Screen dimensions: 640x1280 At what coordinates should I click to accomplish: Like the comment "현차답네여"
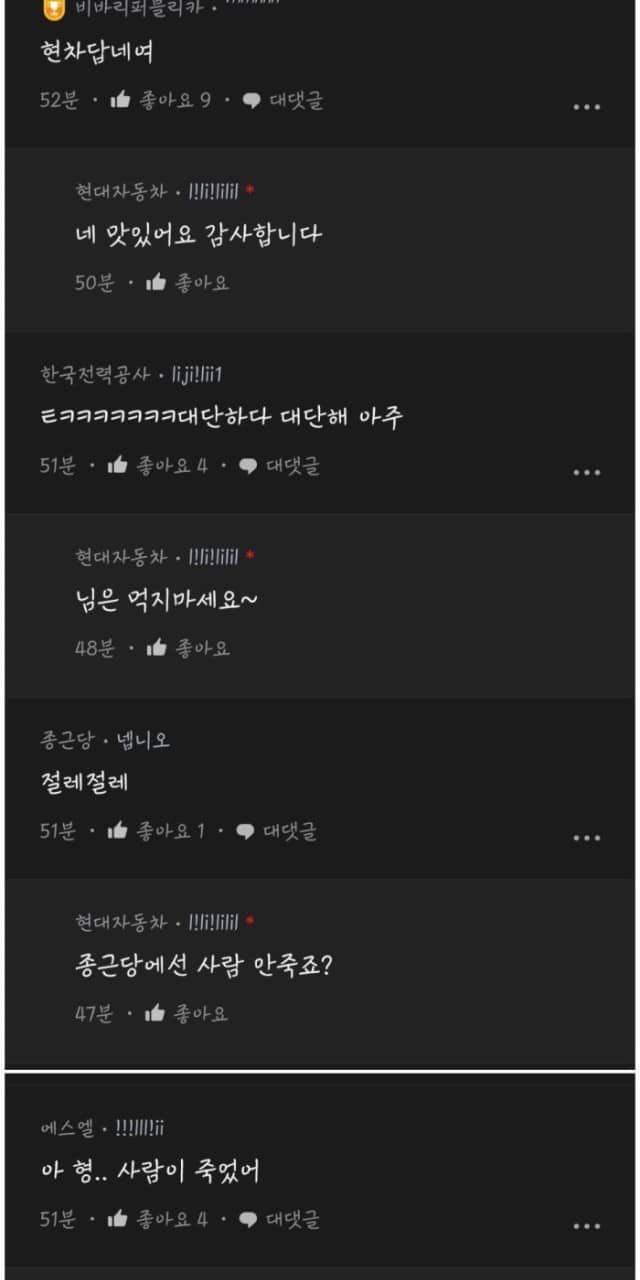160,100
